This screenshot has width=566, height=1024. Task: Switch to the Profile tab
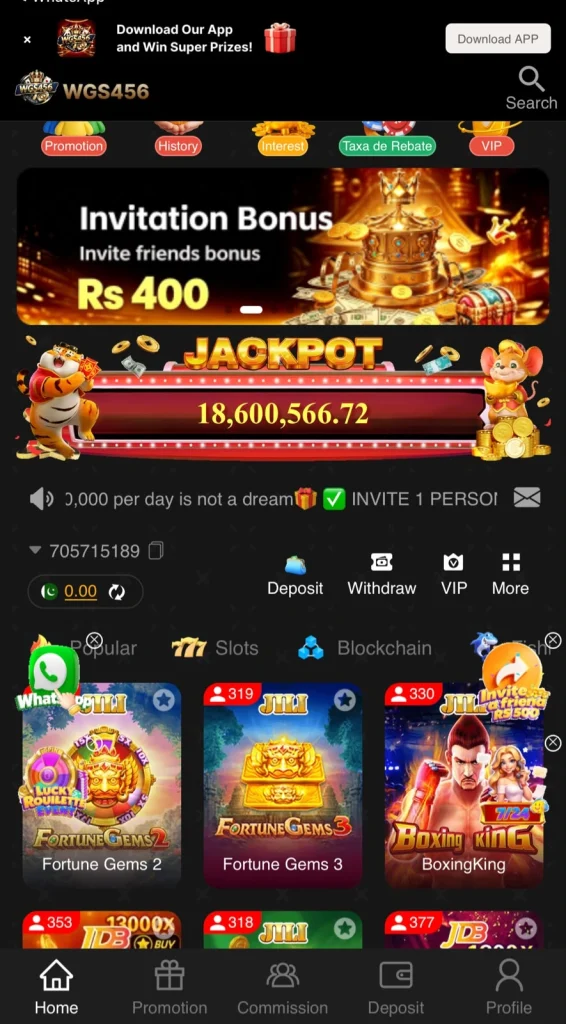509,987
